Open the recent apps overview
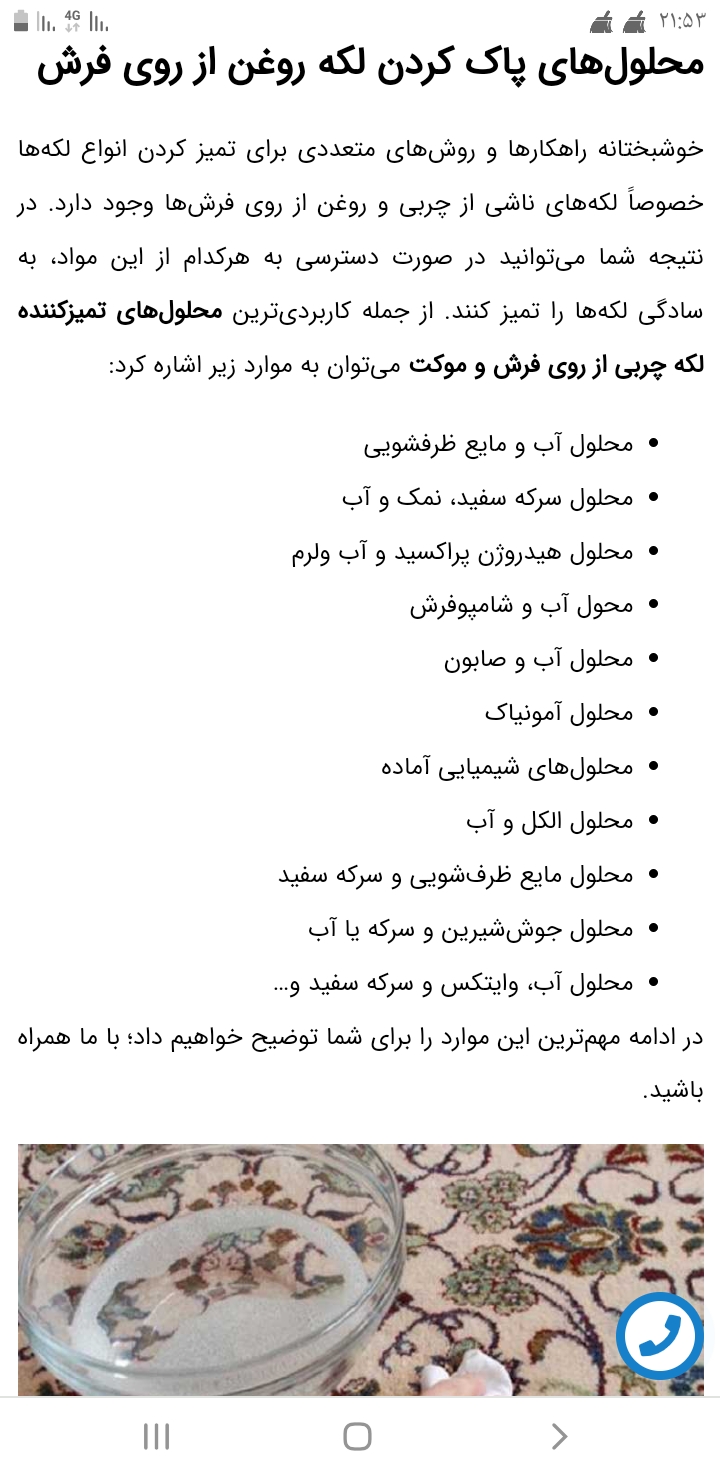 tap(156, 1437)
